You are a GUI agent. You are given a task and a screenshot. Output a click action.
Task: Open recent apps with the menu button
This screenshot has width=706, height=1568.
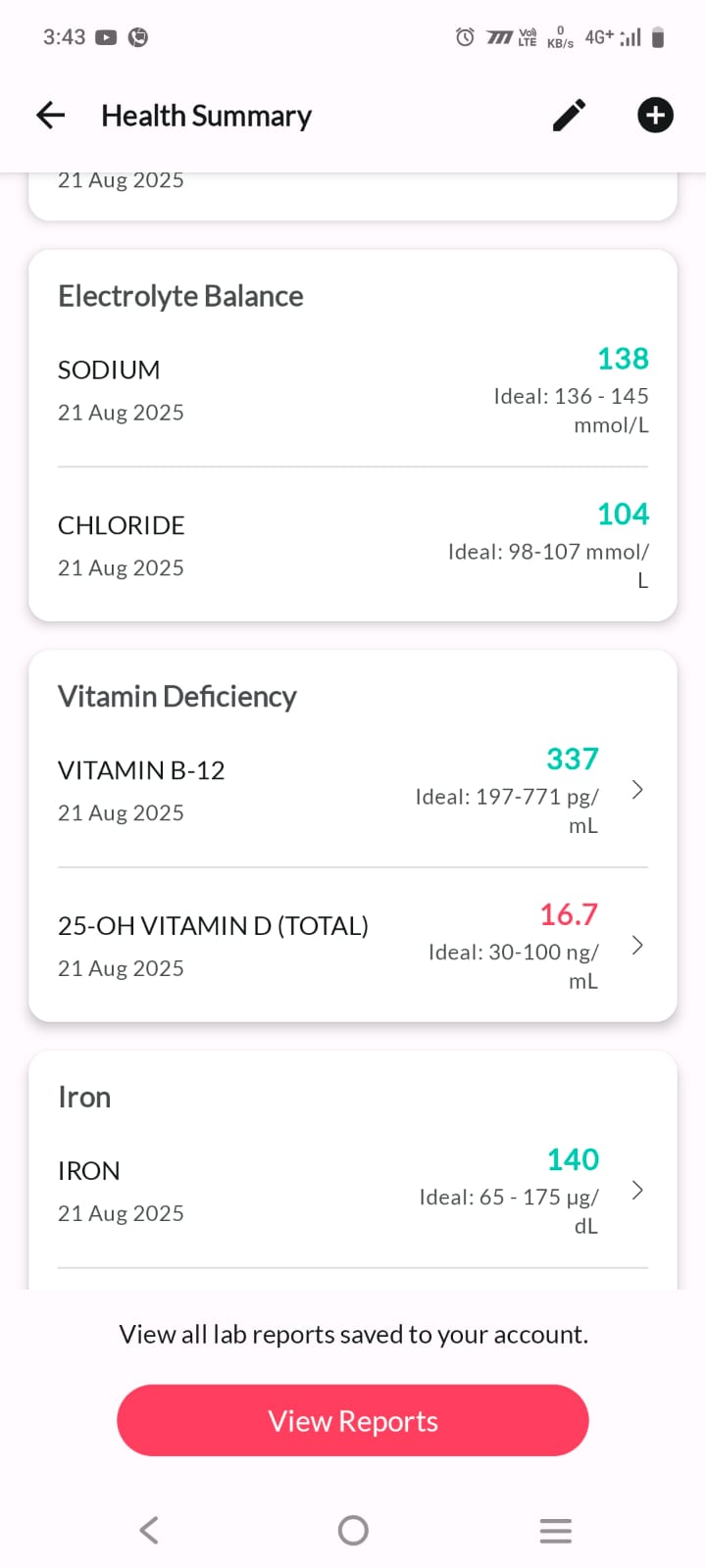555,1529
